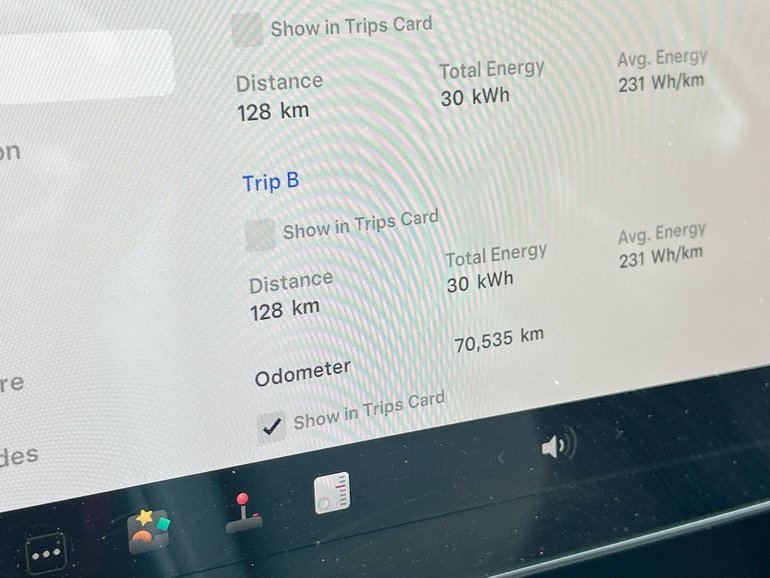Open the radio tuner app icon

coord(332,492)
